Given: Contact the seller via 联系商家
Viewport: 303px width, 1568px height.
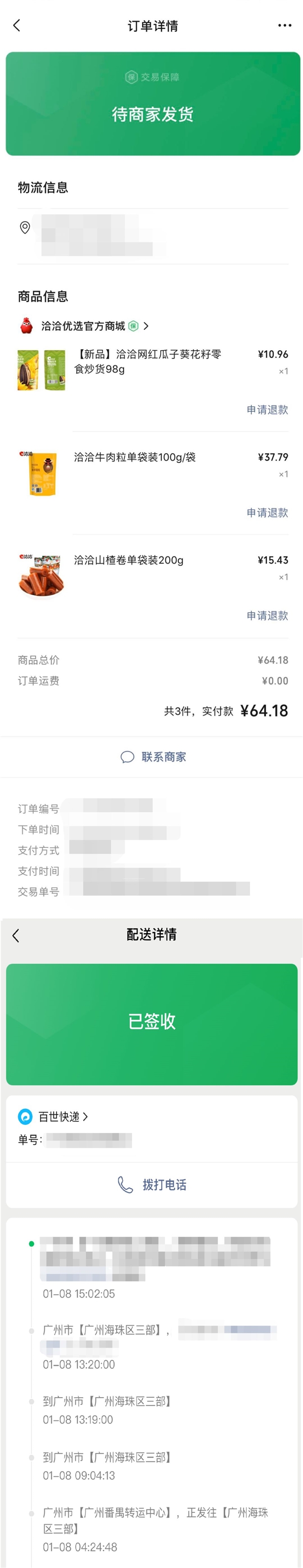Looking at the screenshot, I should [x=153, y=756].
